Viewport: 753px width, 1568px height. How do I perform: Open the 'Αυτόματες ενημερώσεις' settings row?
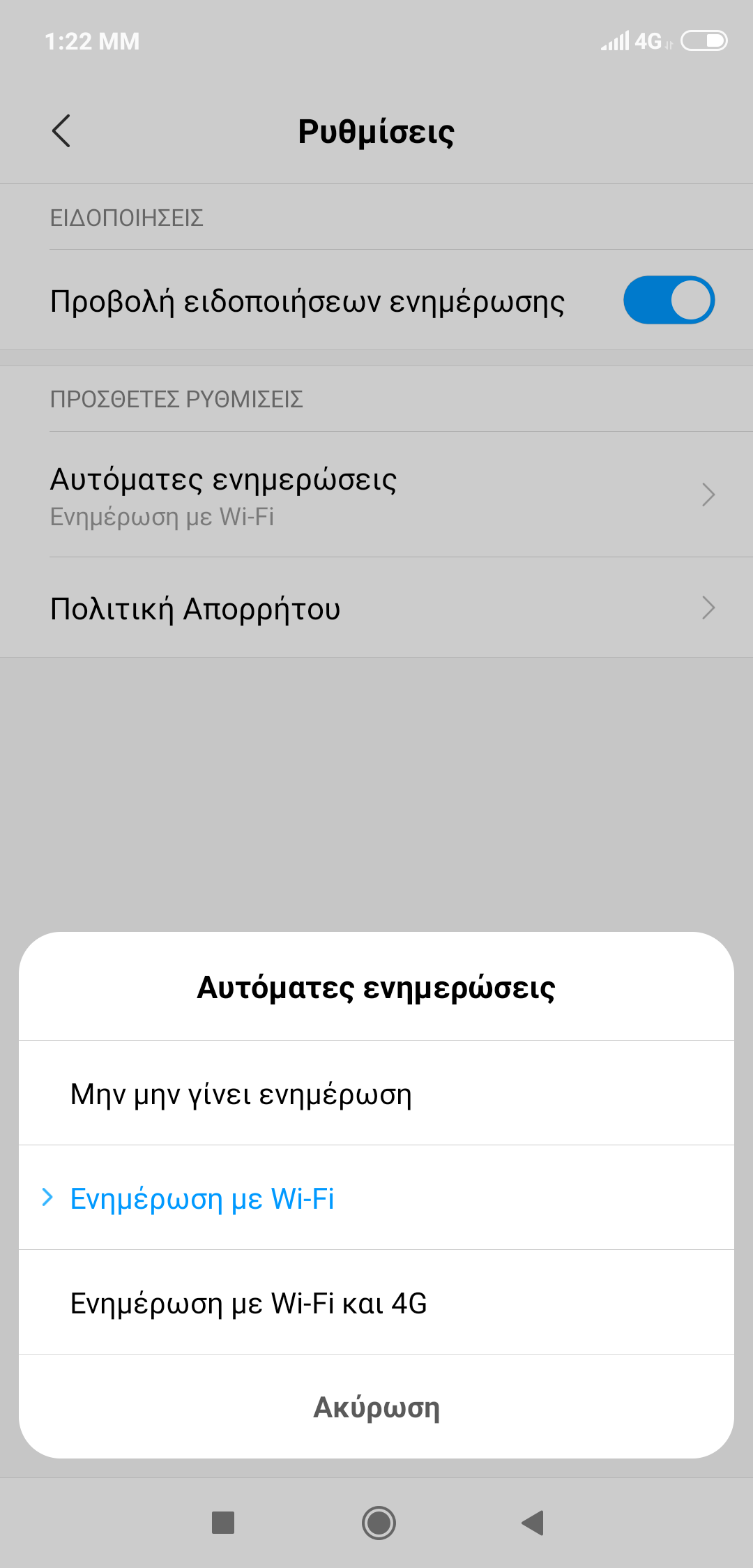coord(376,495)
